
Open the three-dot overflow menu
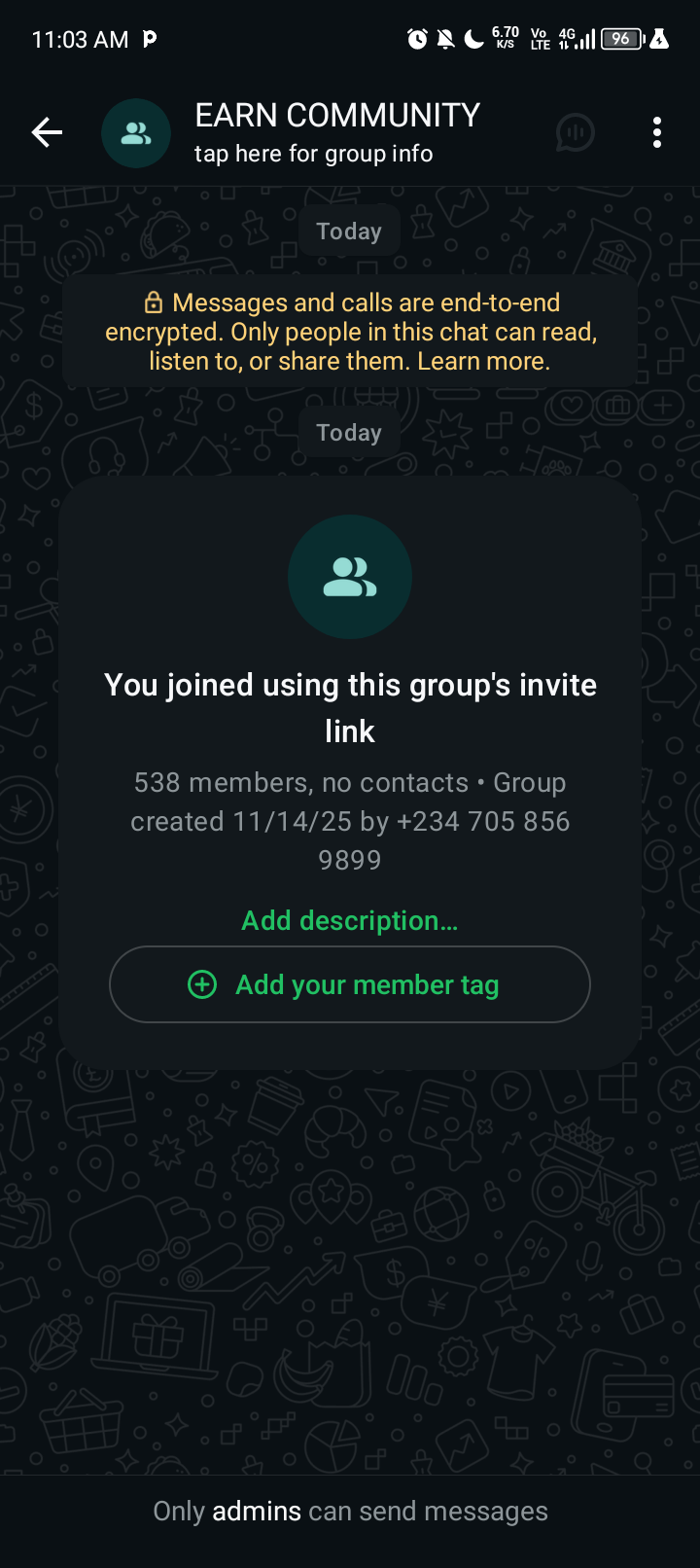coord(657,132)
